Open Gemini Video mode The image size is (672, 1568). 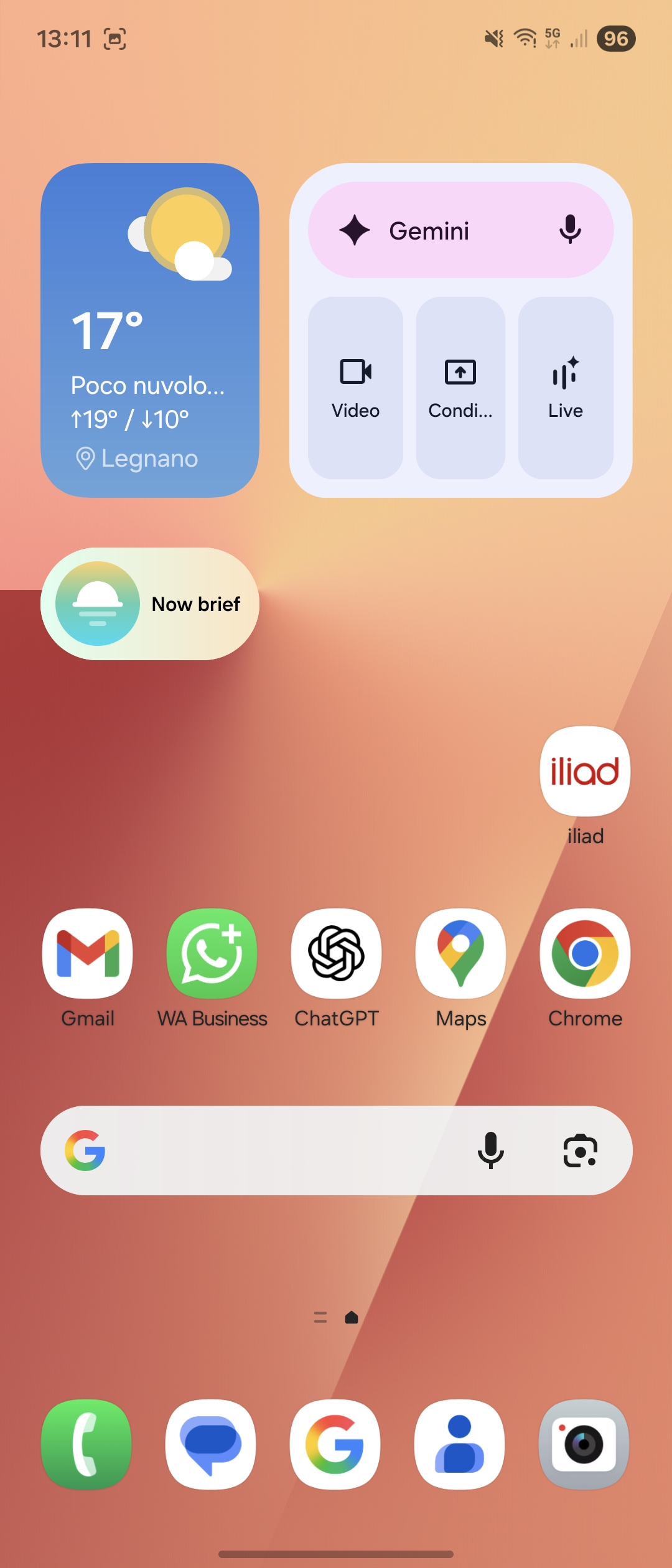[355, 388]
